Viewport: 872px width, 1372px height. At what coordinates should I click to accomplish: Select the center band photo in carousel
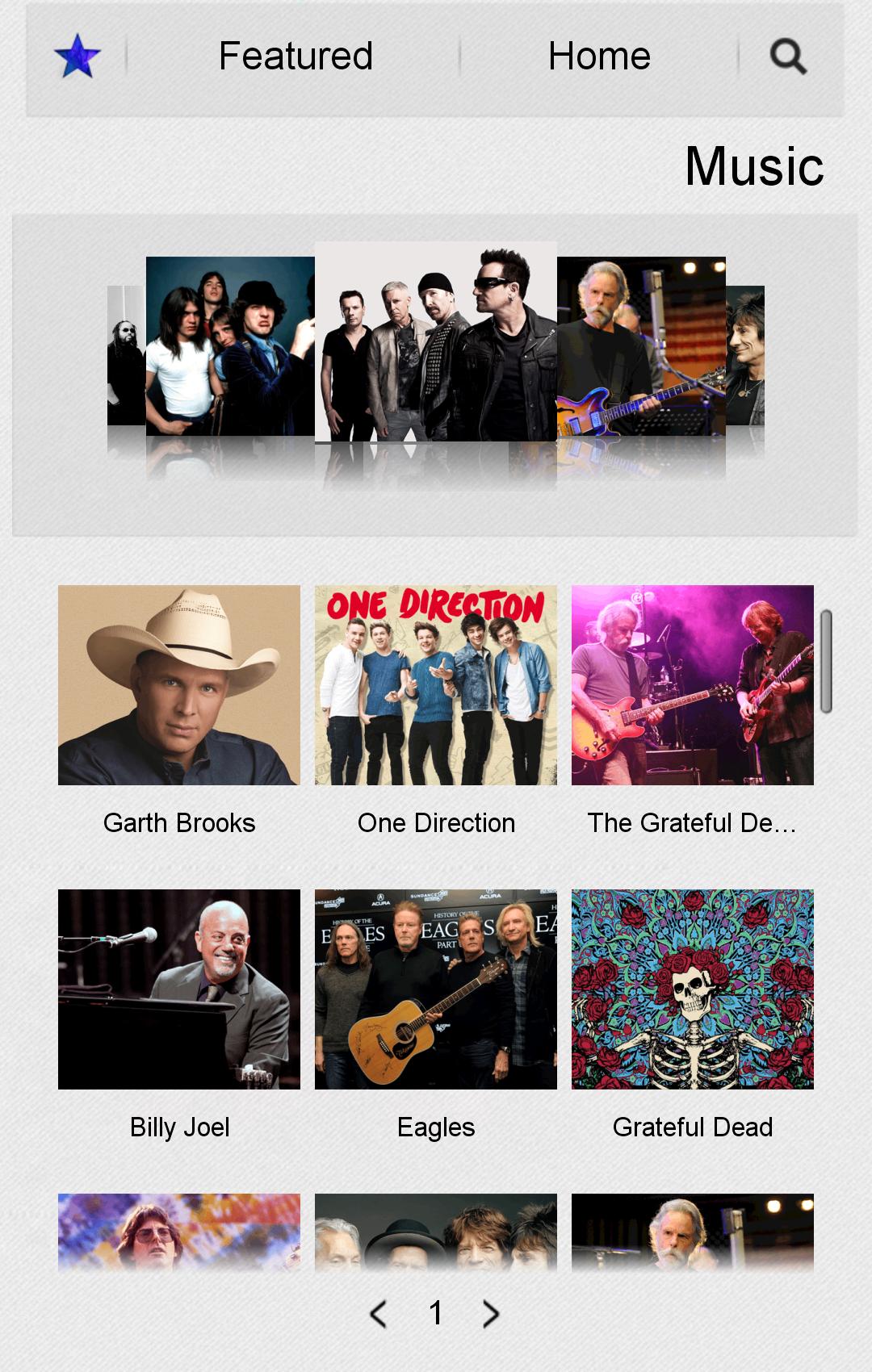point(436,342)
